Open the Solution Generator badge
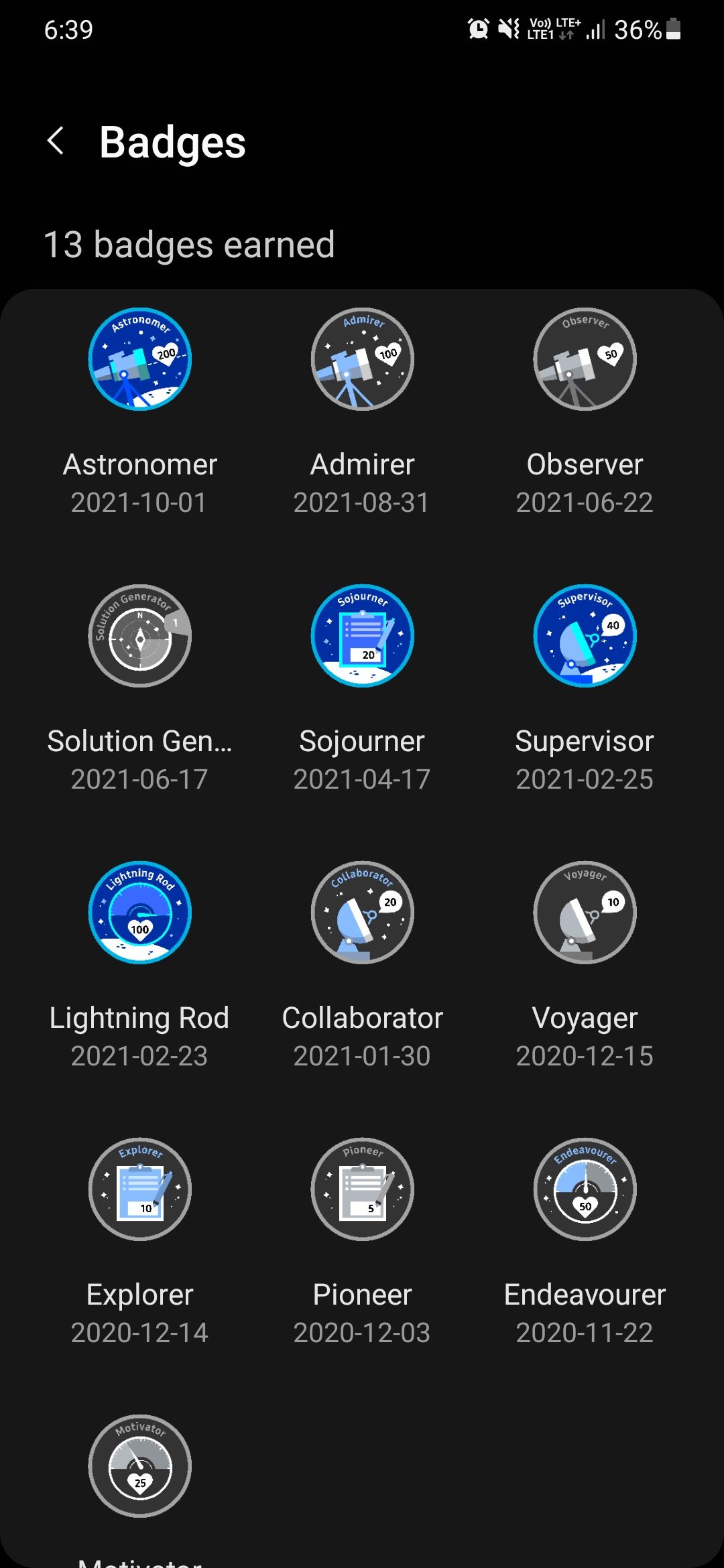The width and height of the screenshot is (724, 1568). [140, 636]
